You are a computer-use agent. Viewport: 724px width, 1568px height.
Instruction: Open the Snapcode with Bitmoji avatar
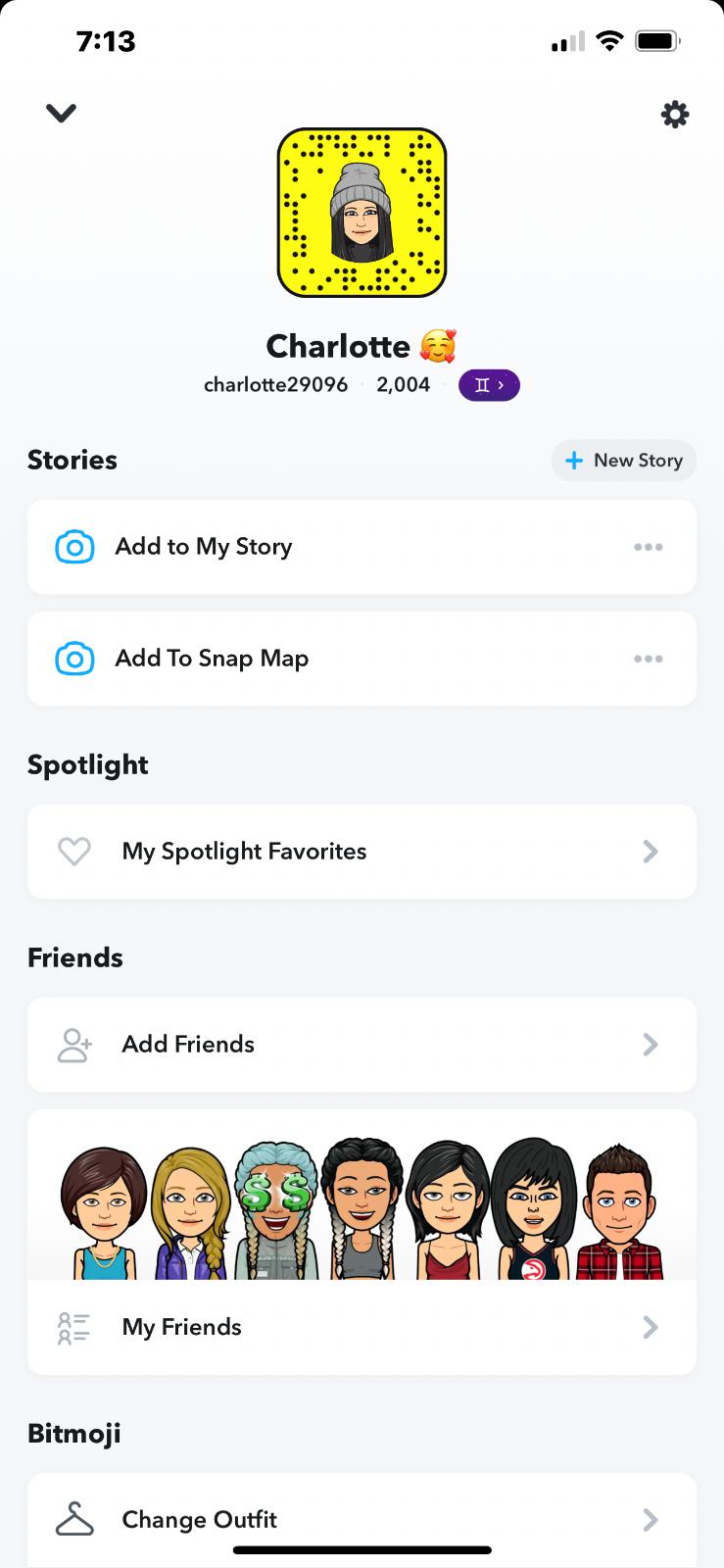[362, 213]
